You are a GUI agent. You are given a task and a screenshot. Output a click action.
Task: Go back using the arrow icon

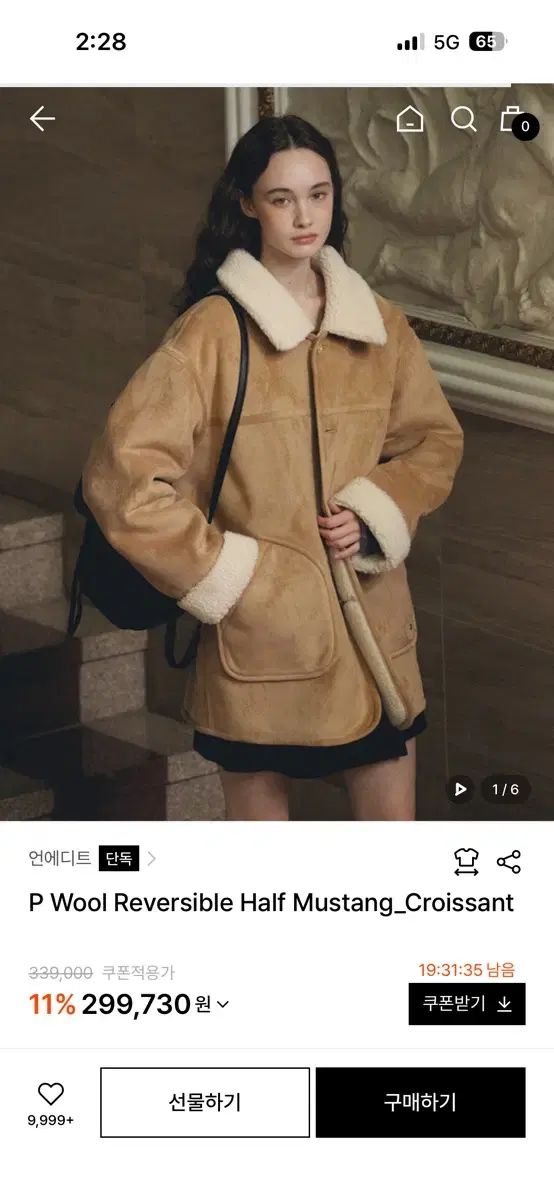pos(42,119)
